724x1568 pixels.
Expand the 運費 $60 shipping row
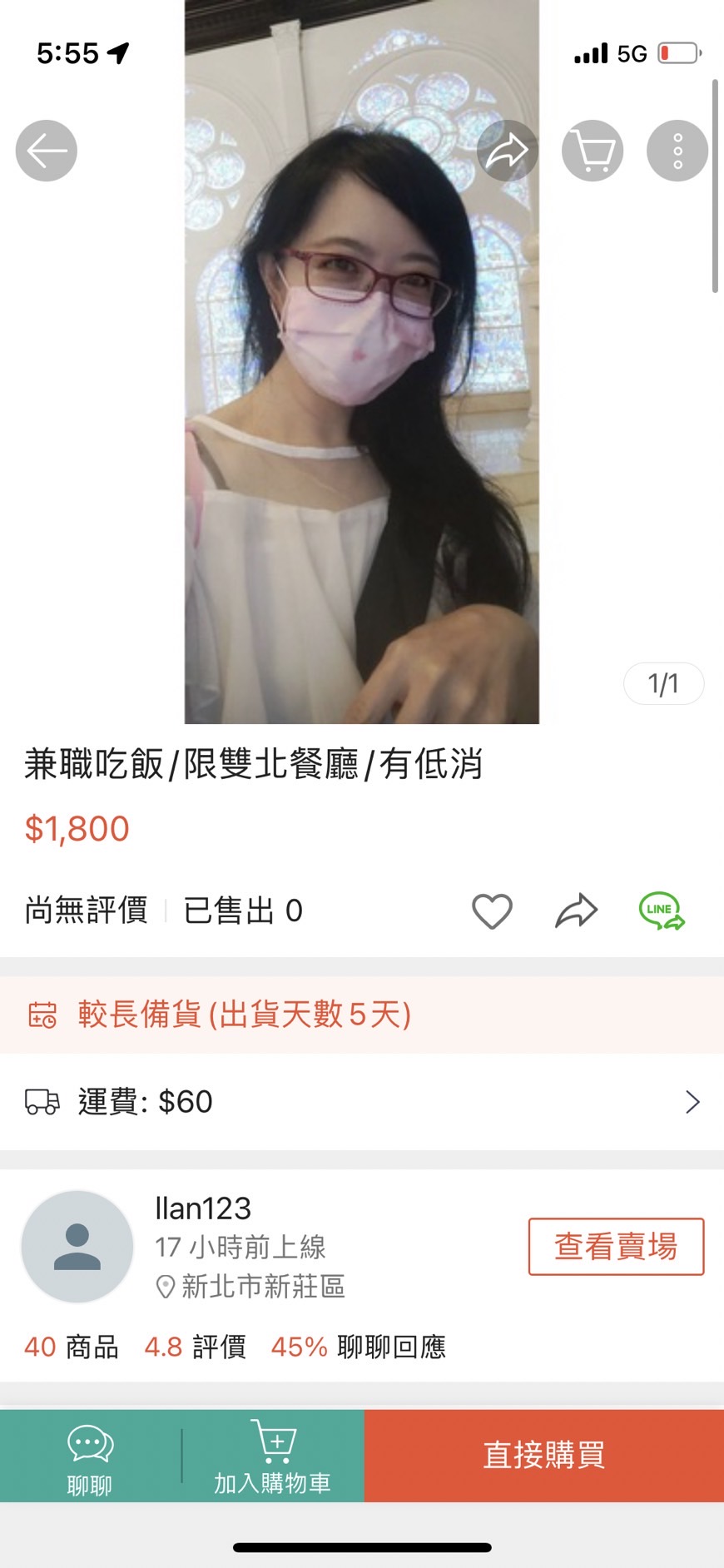pyautogui.click(x=362, y=1102)
